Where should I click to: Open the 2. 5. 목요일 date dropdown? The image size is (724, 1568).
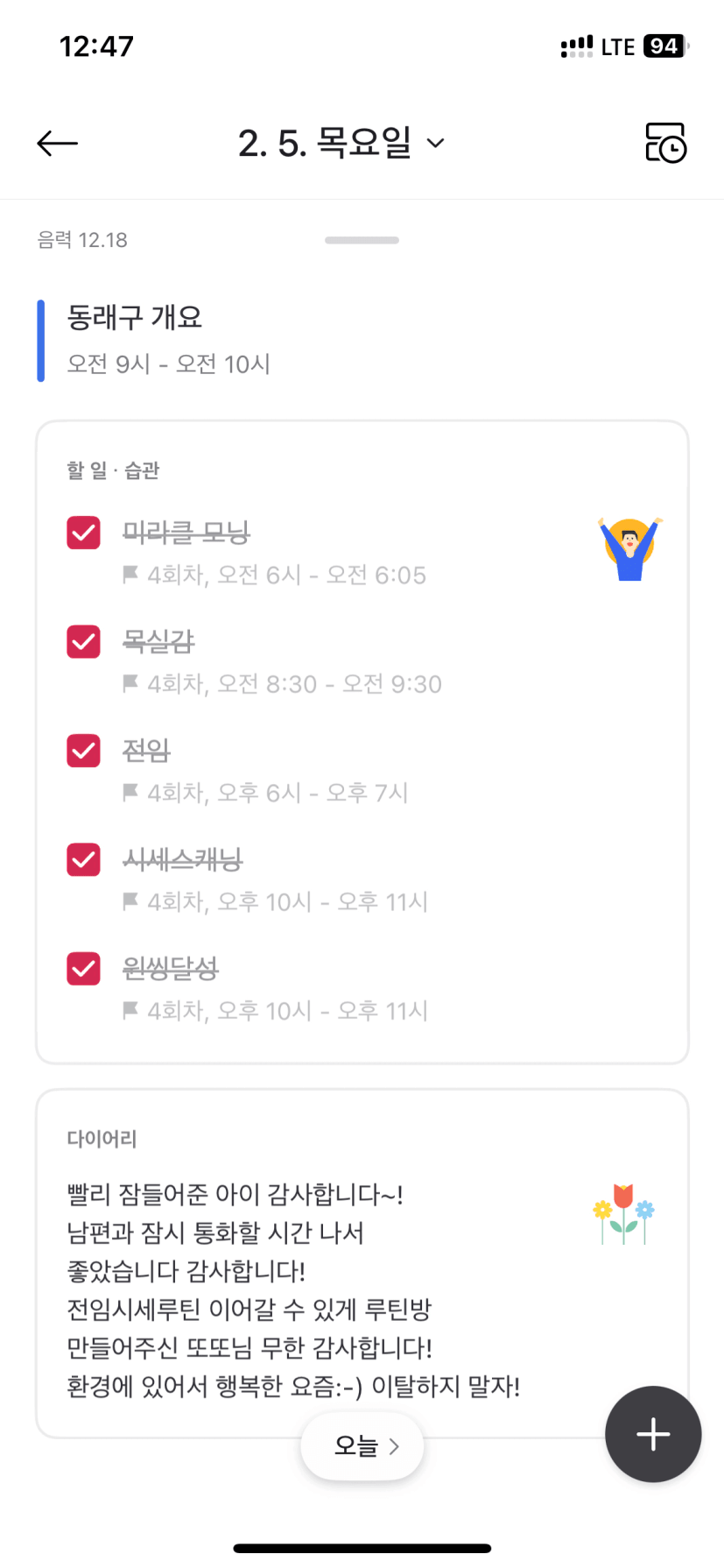tap(341, 144)
